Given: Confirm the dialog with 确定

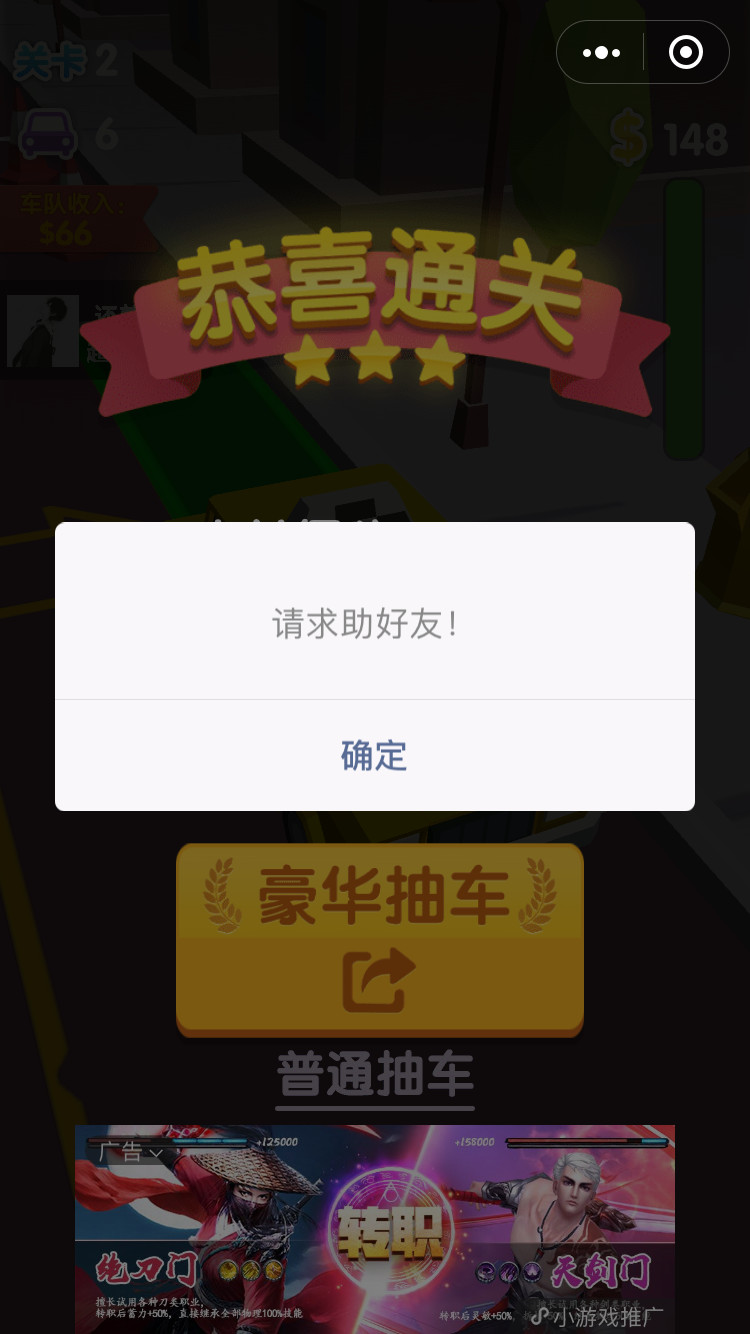Looking at the screenshot, I should pyautogui.click(x=374, y=755).
